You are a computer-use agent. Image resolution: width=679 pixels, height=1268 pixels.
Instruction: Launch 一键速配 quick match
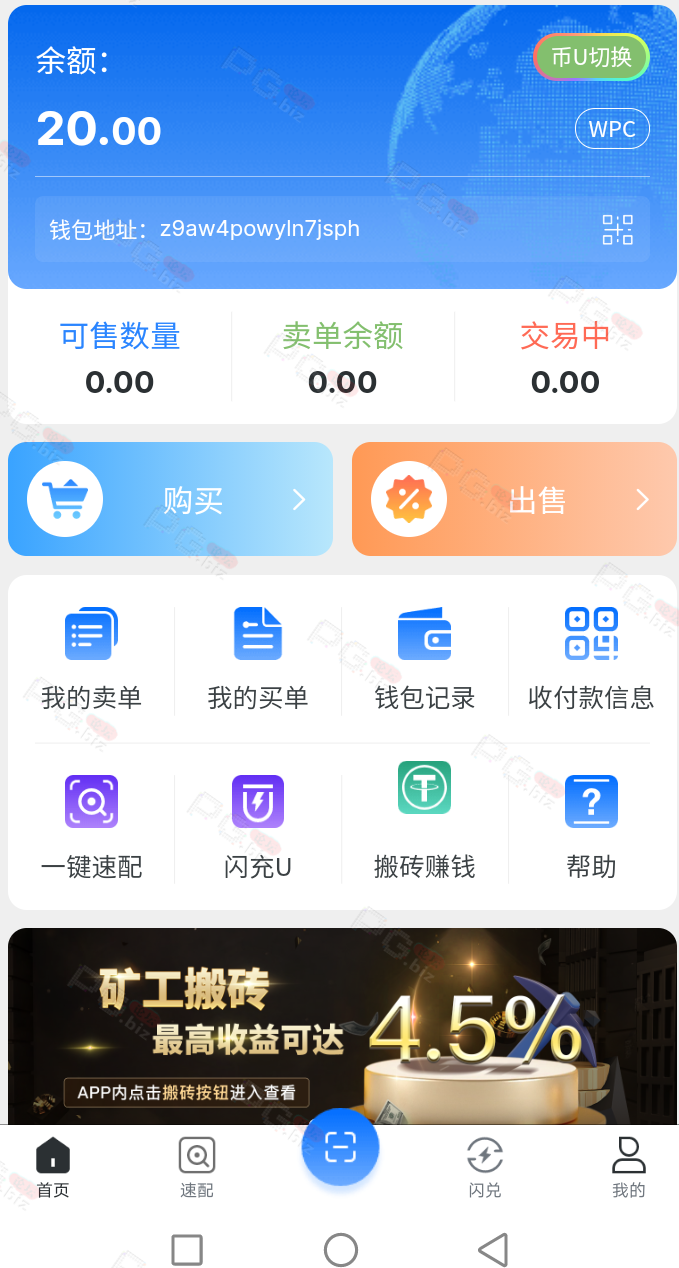[x=91, y=827]
